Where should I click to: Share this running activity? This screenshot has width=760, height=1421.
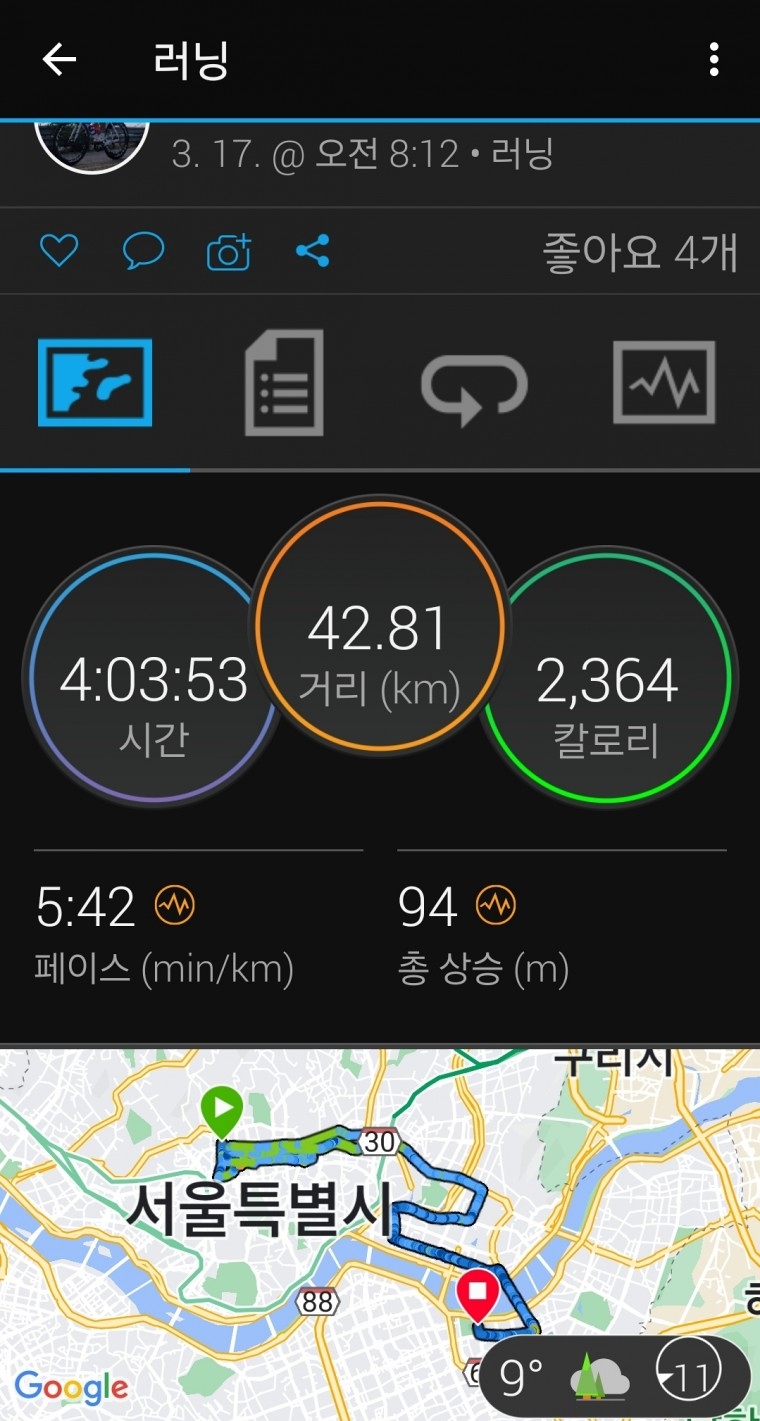click(313, 251)
